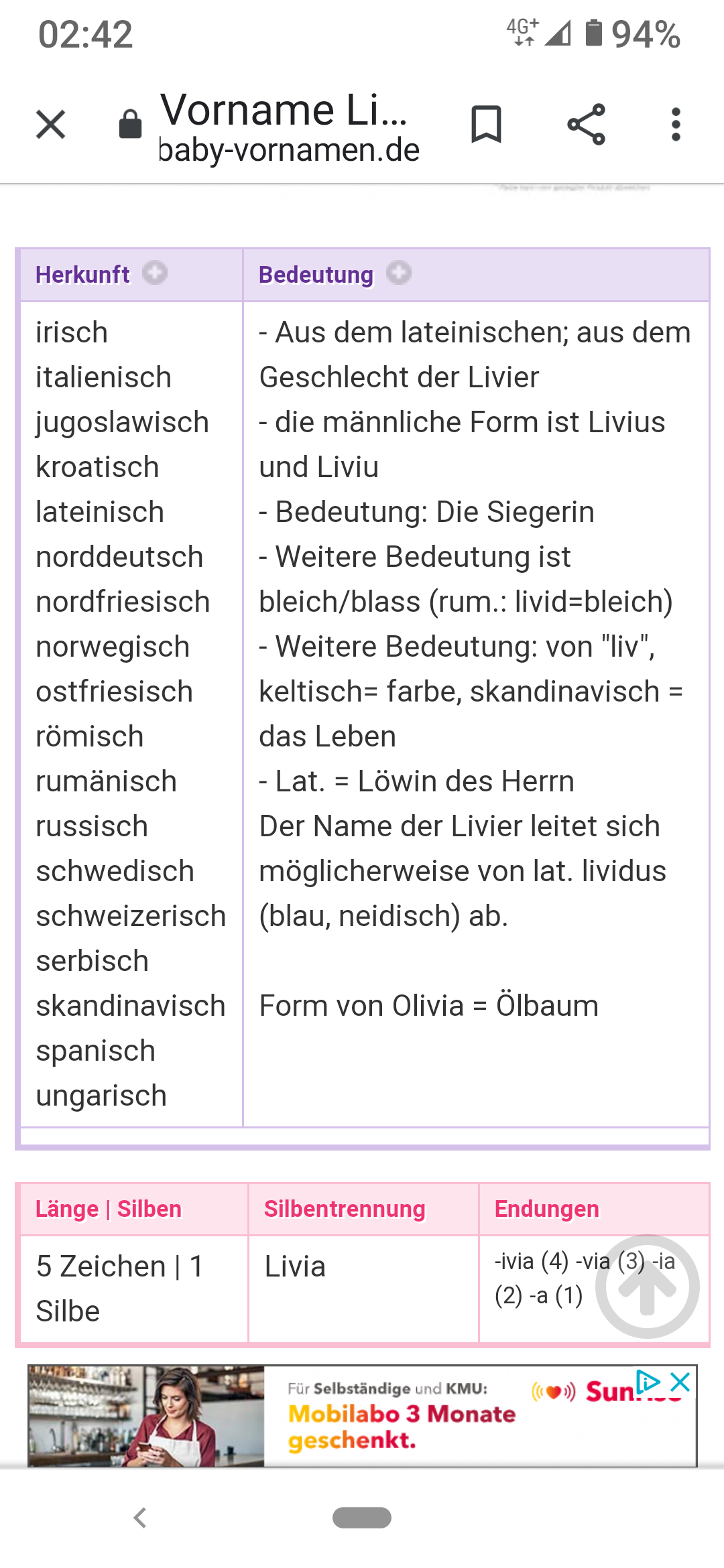Screen dimensions: 724x1568
Task: Jump back to top with the arrow button
Action: (647, 1287)
